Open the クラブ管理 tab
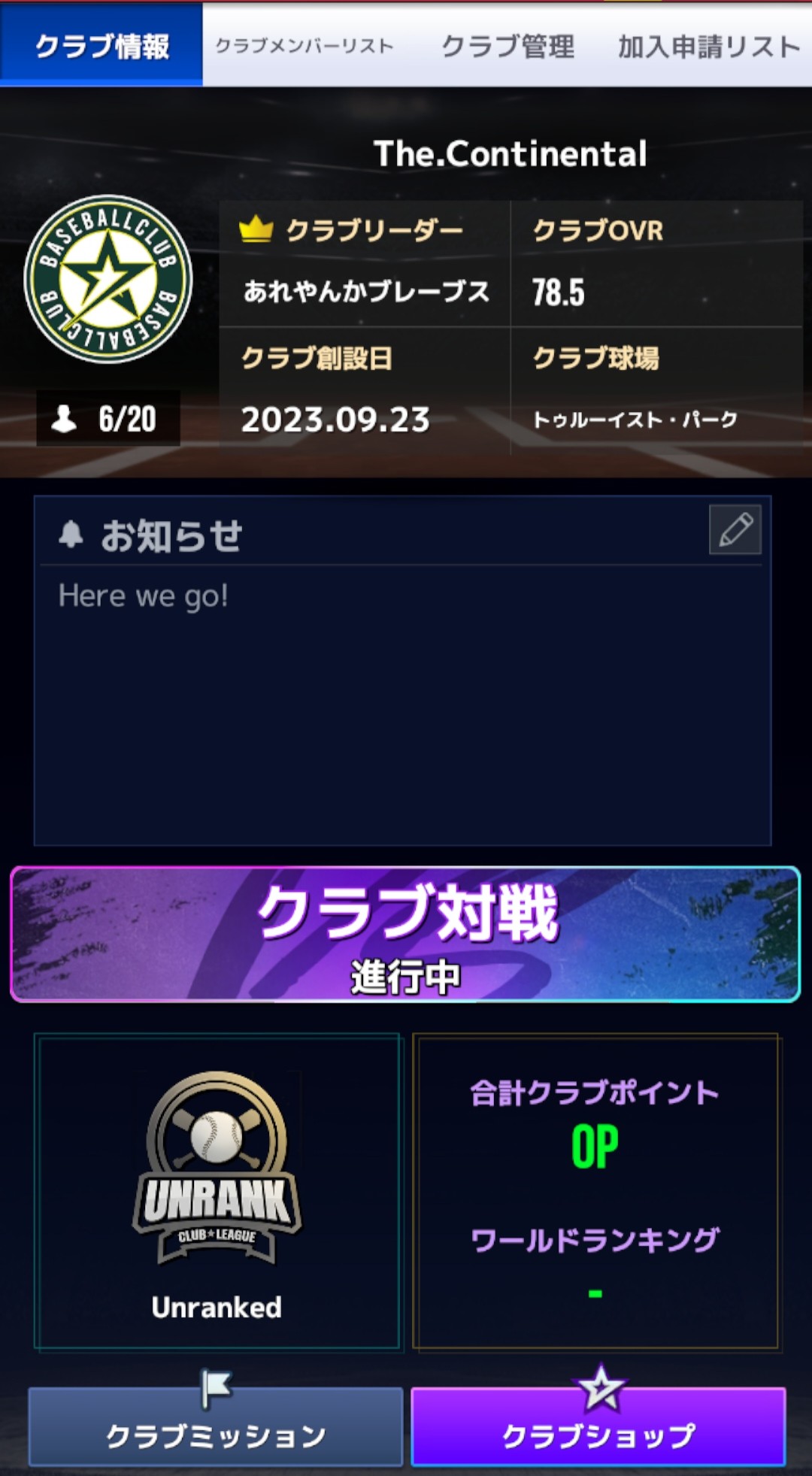 tap(507, 46)
